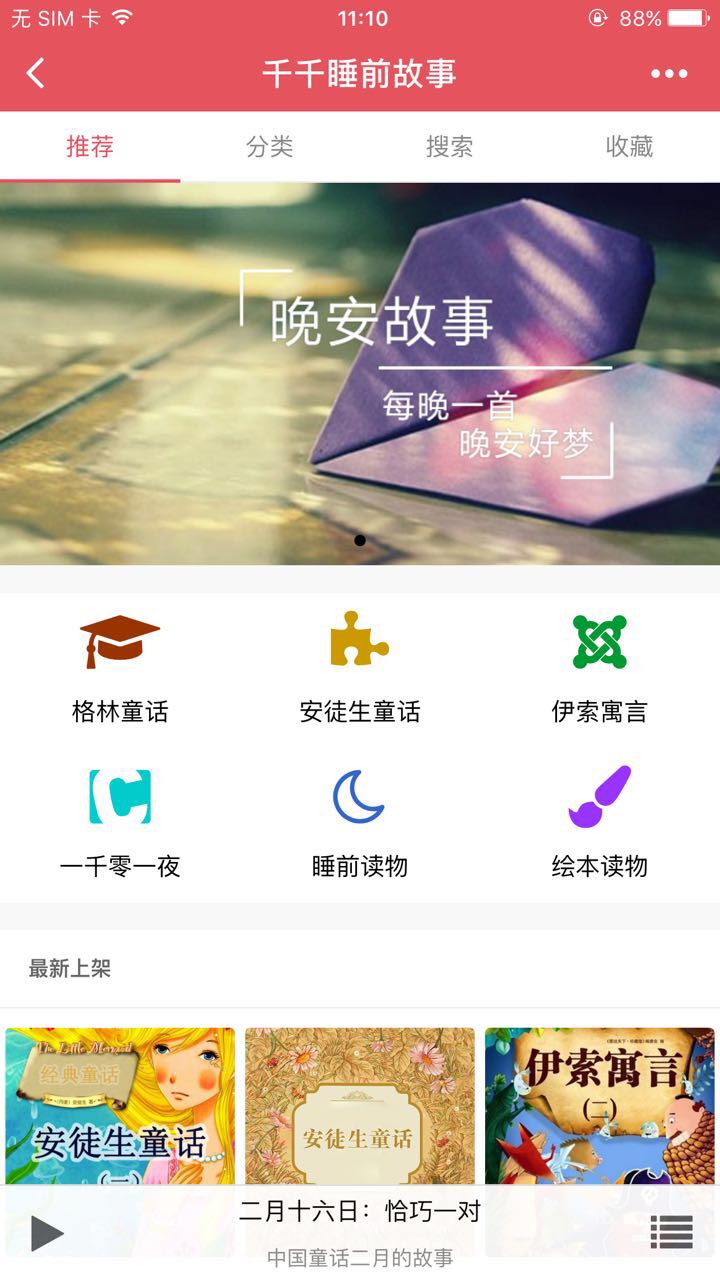Open the 伊索寓言 category
The image size is (720, 1280).
(x=600, y=667)
